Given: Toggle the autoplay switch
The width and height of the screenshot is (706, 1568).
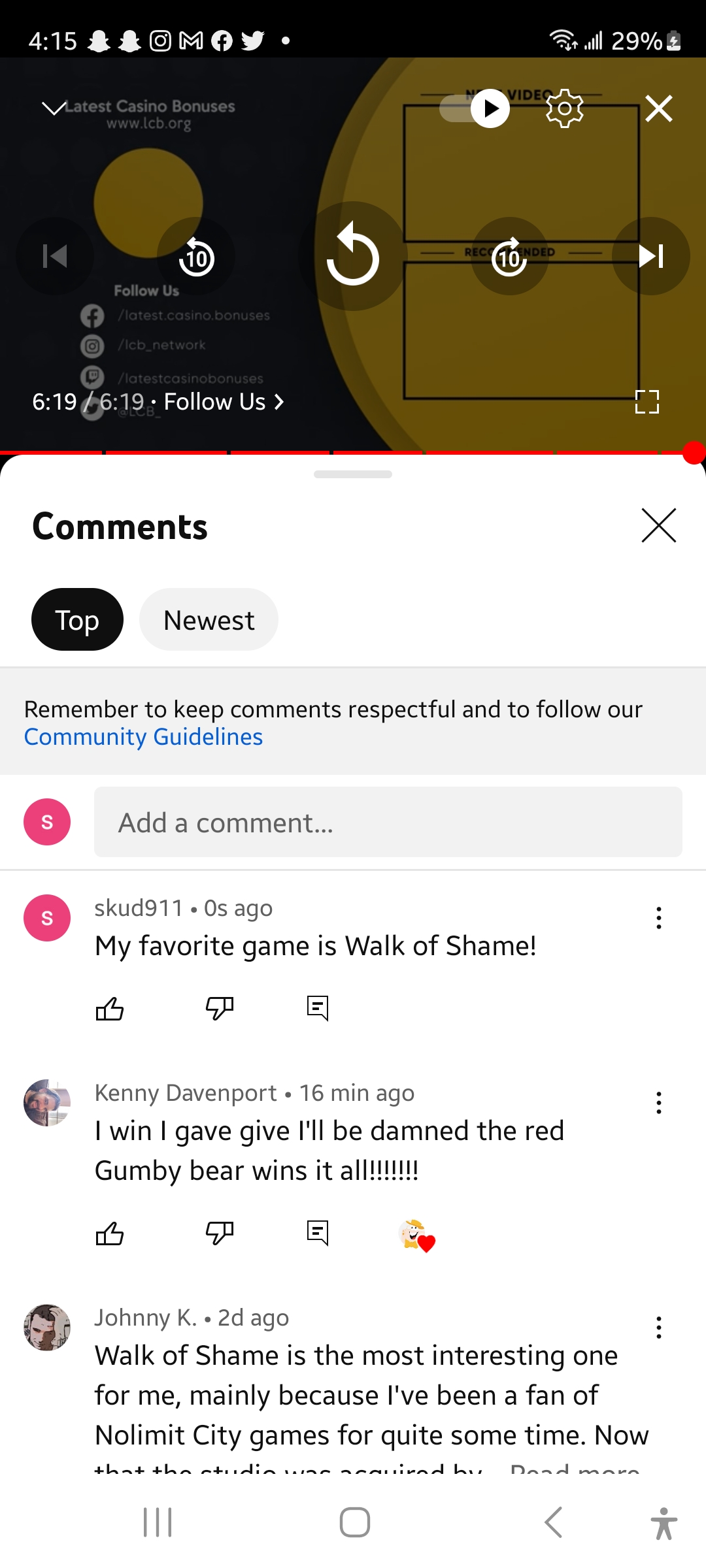Looking at the screenshot, I should pos(475,108).
